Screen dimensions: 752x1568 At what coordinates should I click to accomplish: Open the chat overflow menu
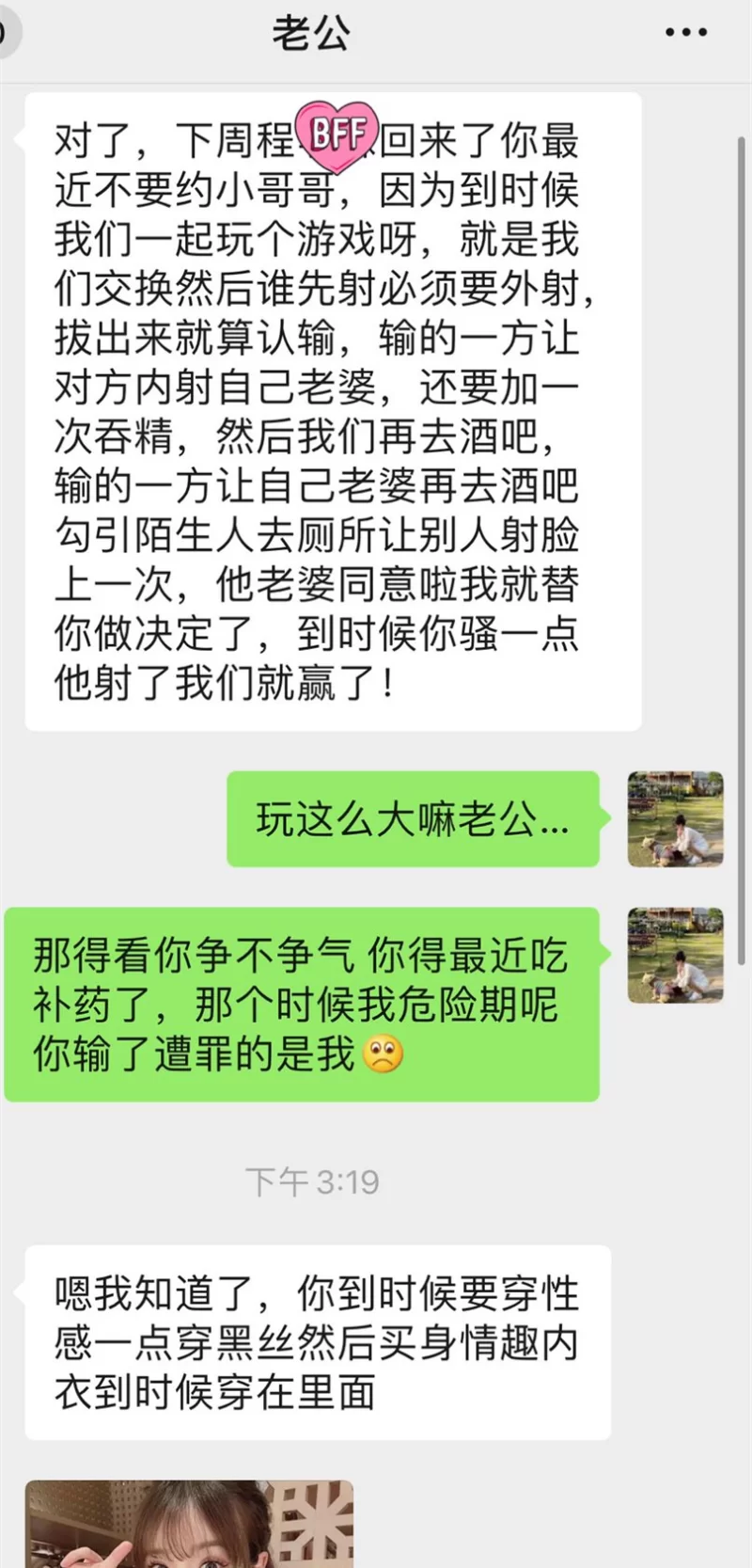tap(685, 33)
